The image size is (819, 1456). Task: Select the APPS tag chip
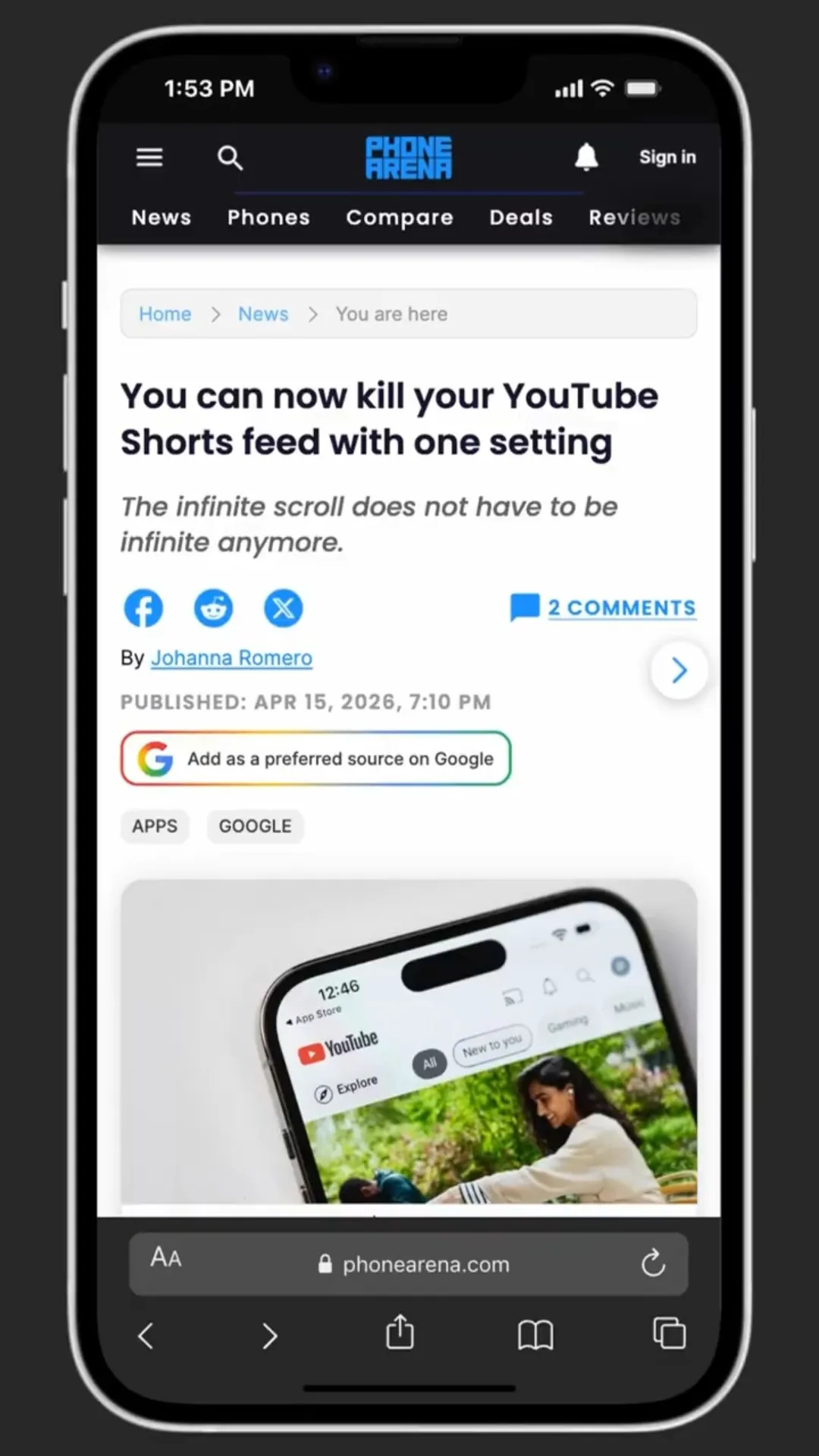coord(155,826)
